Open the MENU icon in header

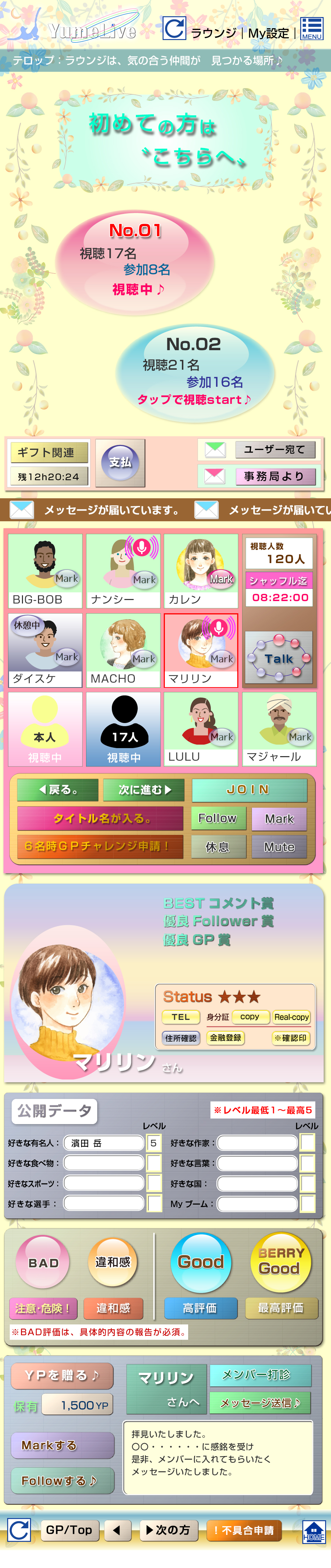[x=311, y=28]
